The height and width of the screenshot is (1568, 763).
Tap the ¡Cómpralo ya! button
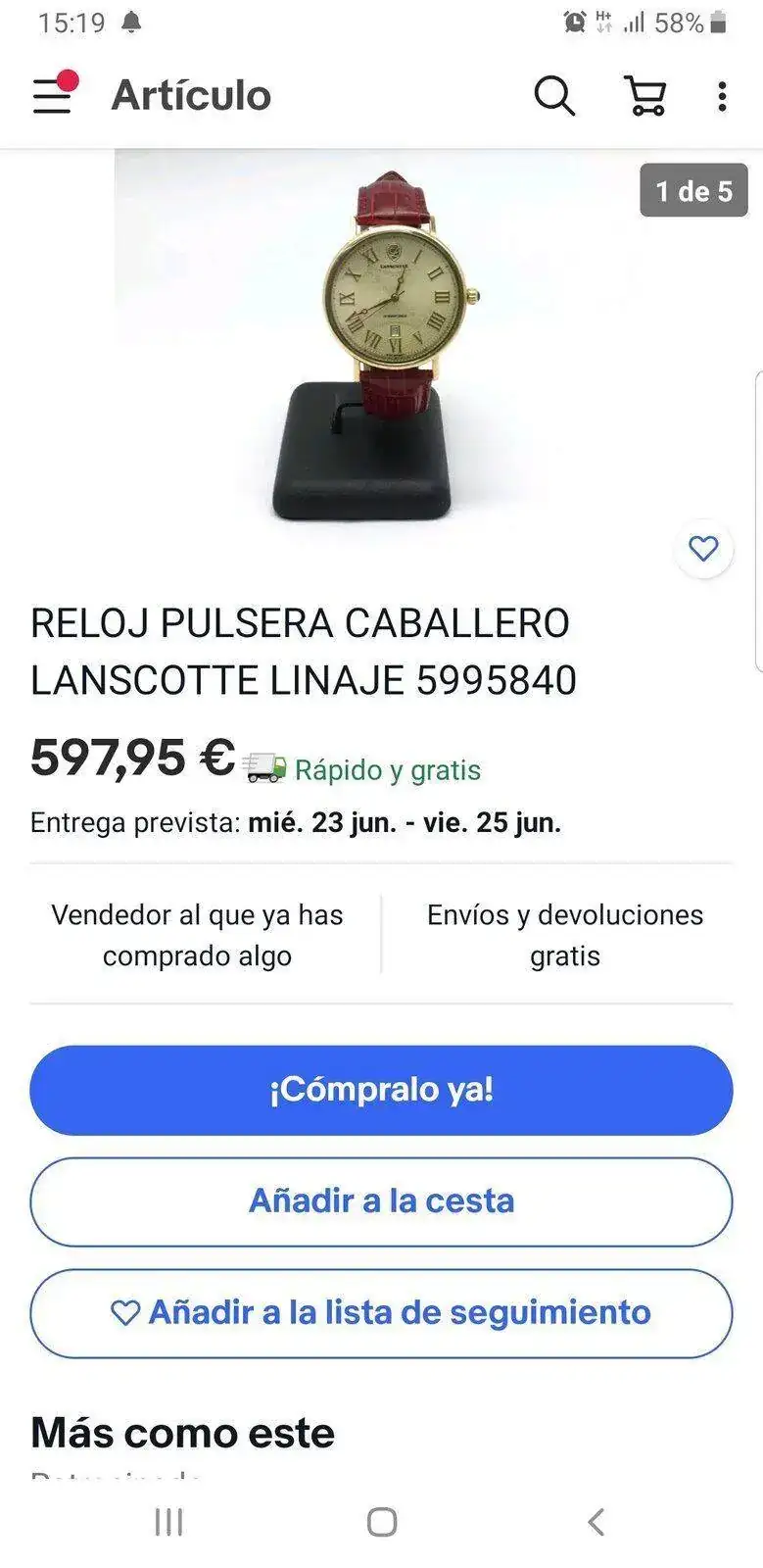[x=381, y=1090]
